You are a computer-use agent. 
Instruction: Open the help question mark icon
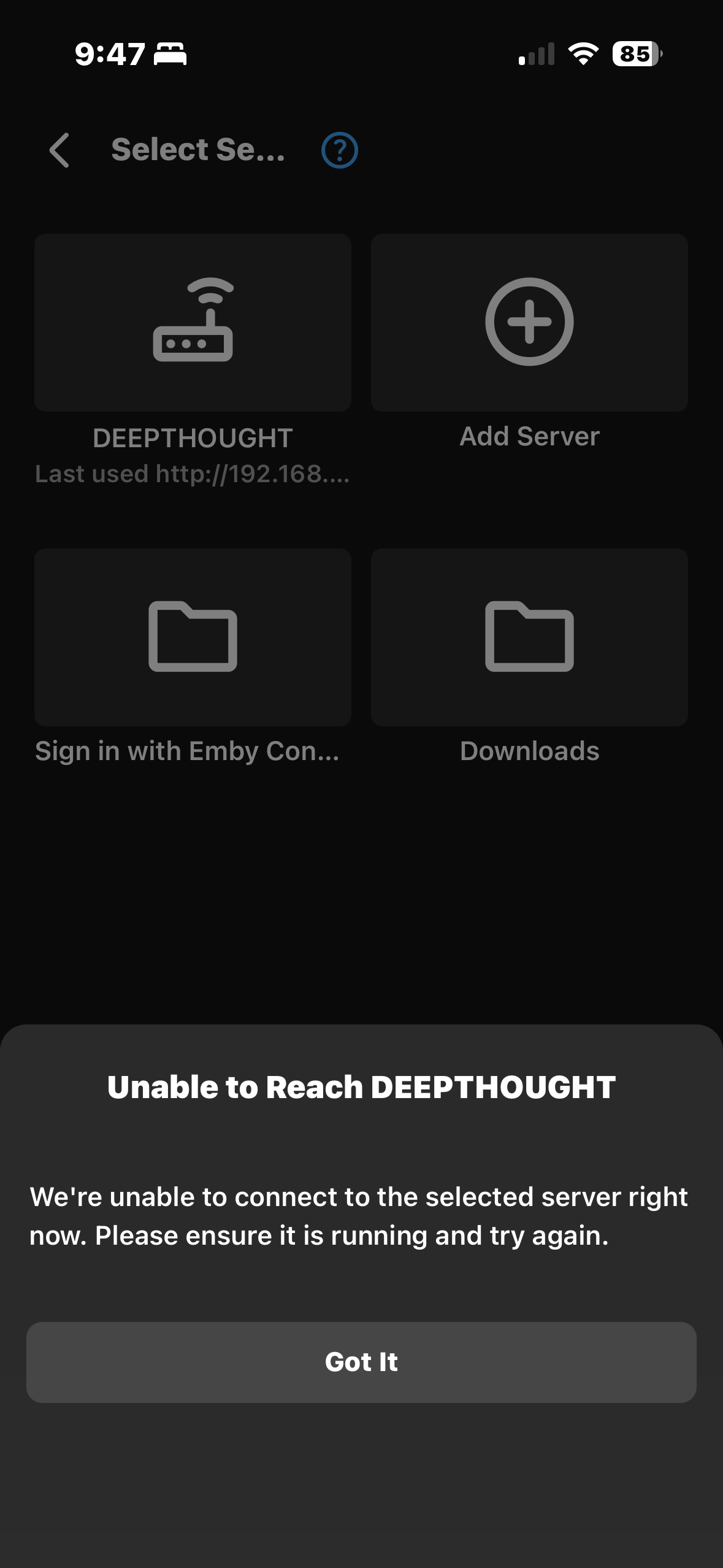pyautogui.click(x=340, y=150)
